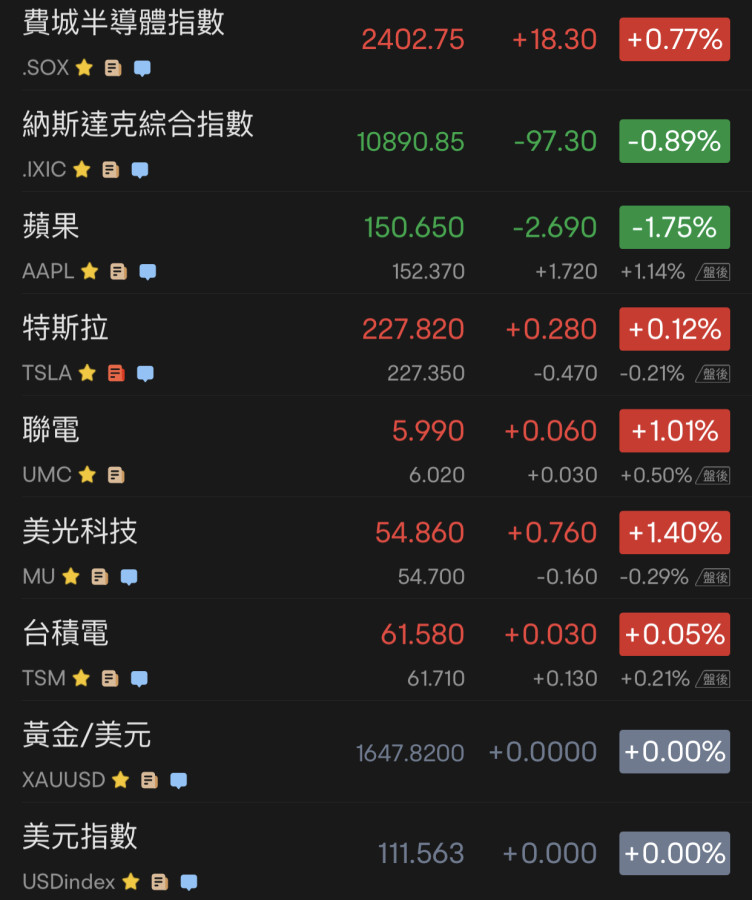The width and height of the screenshot is (752, 900).
Task: Open the TSLA stock details
Action: (x=66, y=328)
